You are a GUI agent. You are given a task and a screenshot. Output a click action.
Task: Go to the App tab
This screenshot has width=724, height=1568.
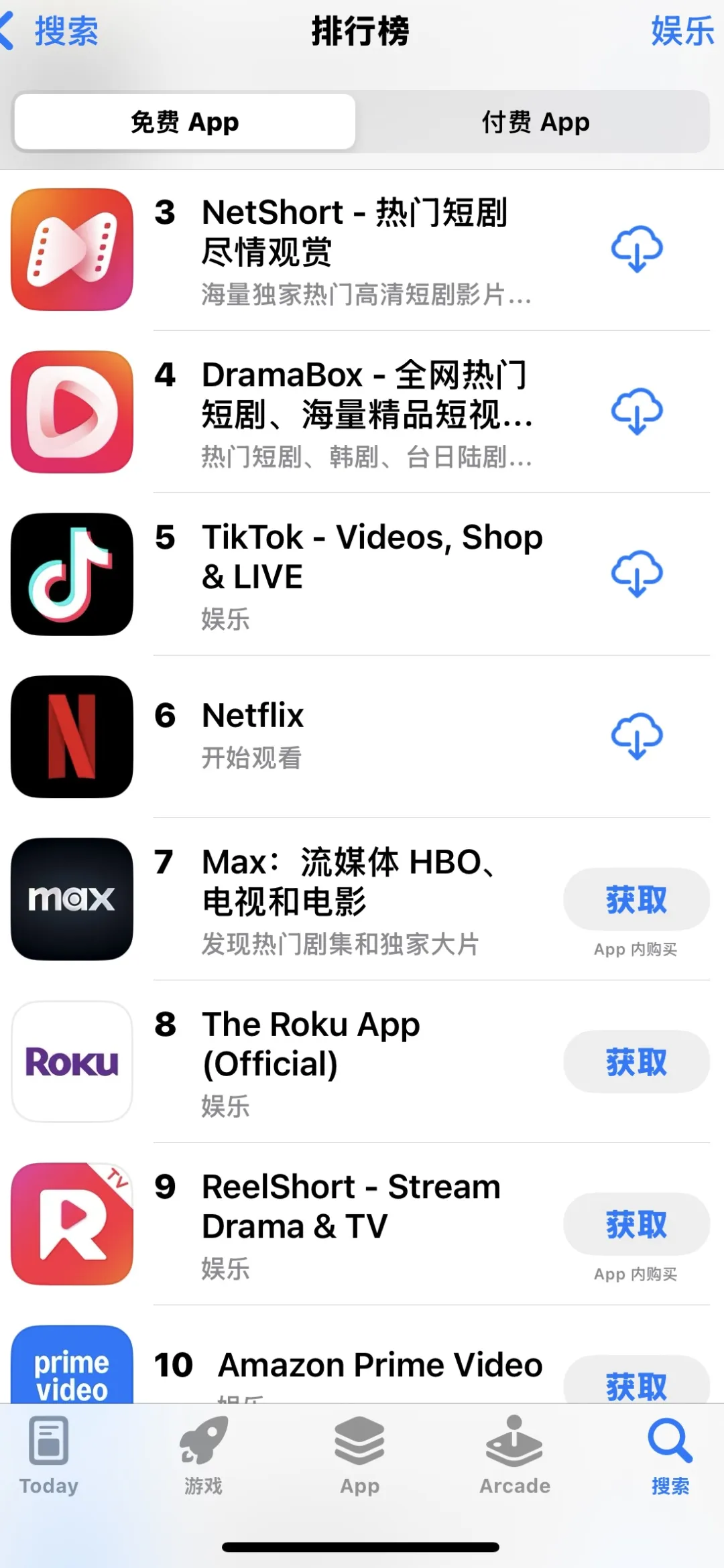point(360,1455)
